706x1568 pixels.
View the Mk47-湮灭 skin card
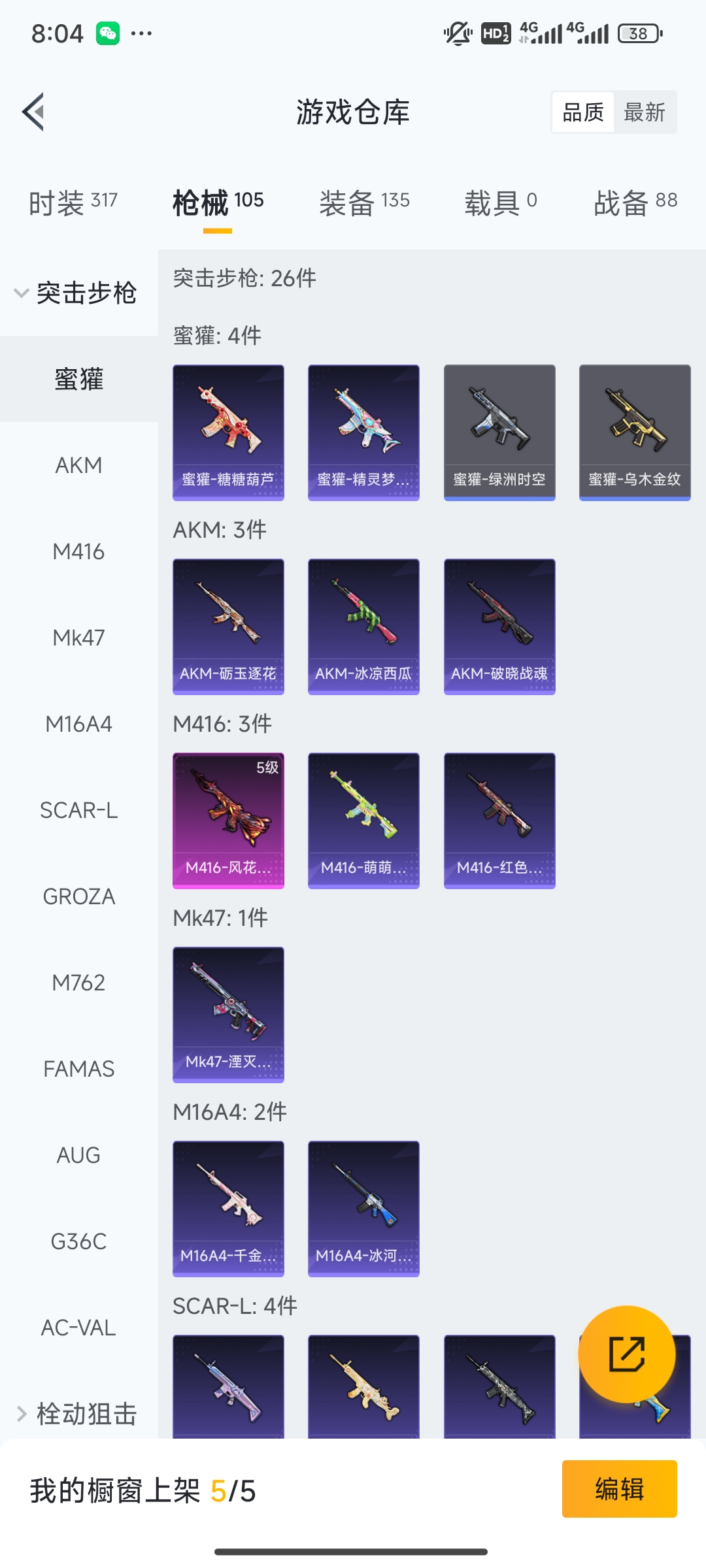(x=228, y=1015)
